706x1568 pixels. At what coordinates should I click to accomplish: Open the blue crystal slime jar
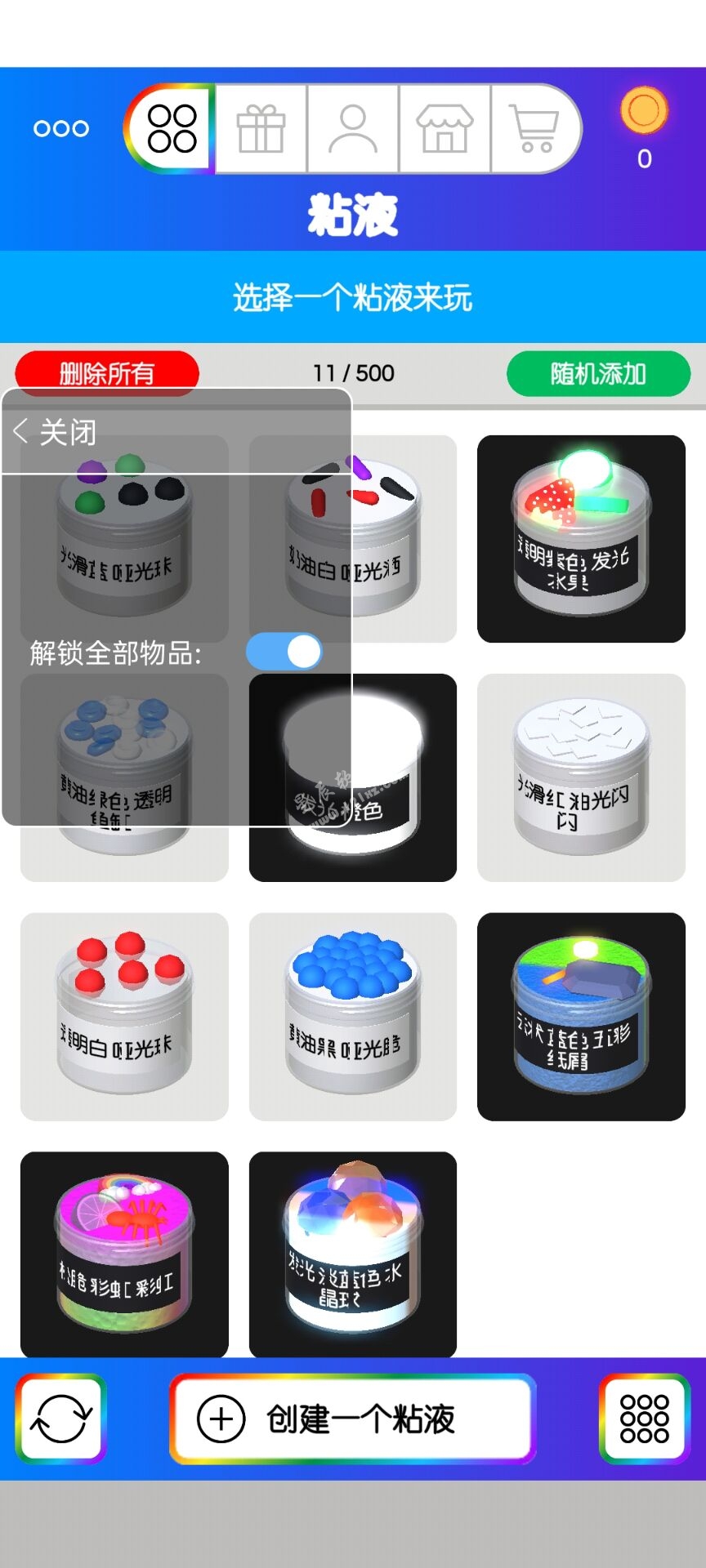pyautogui.click(x=581, y=1016)
